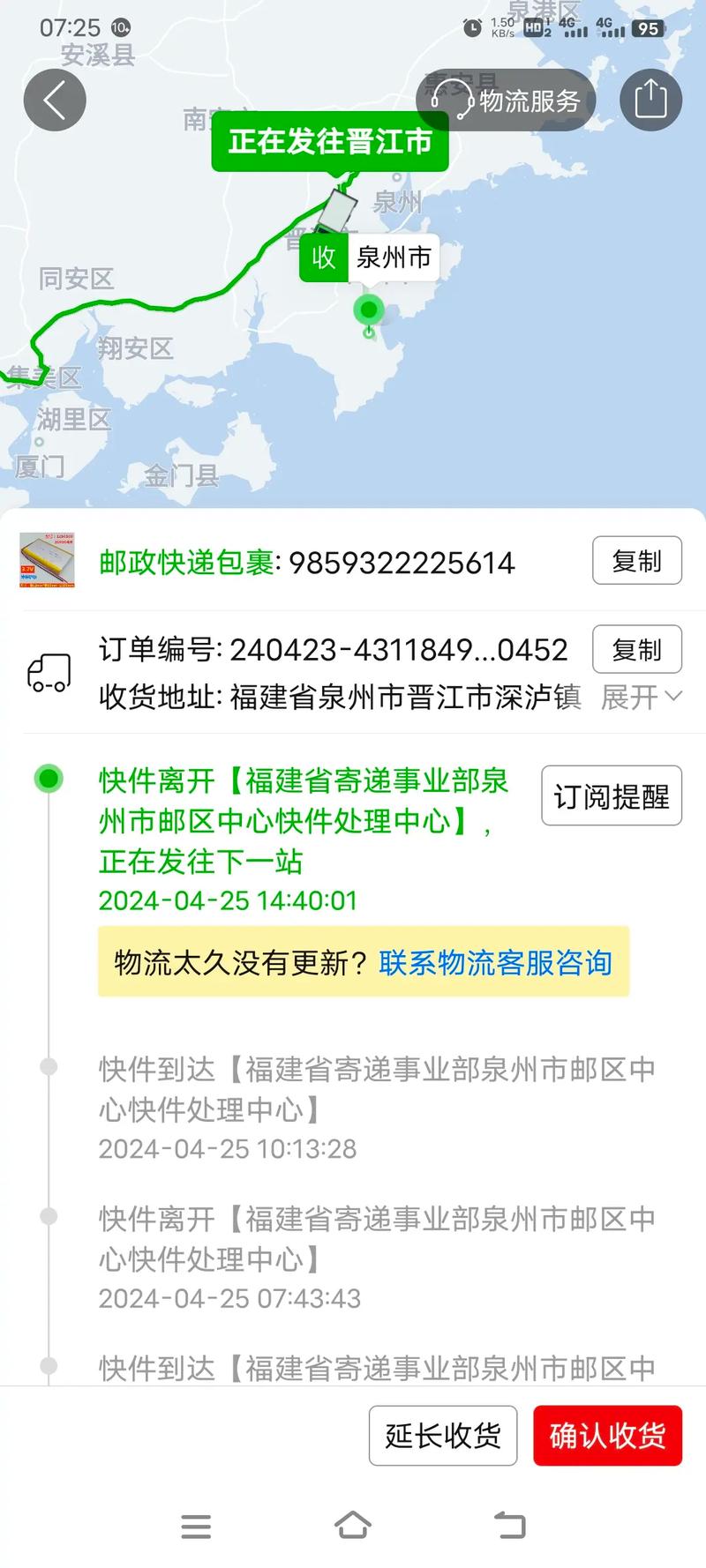Confirm receipt with 确认收货

point(607,1436)
